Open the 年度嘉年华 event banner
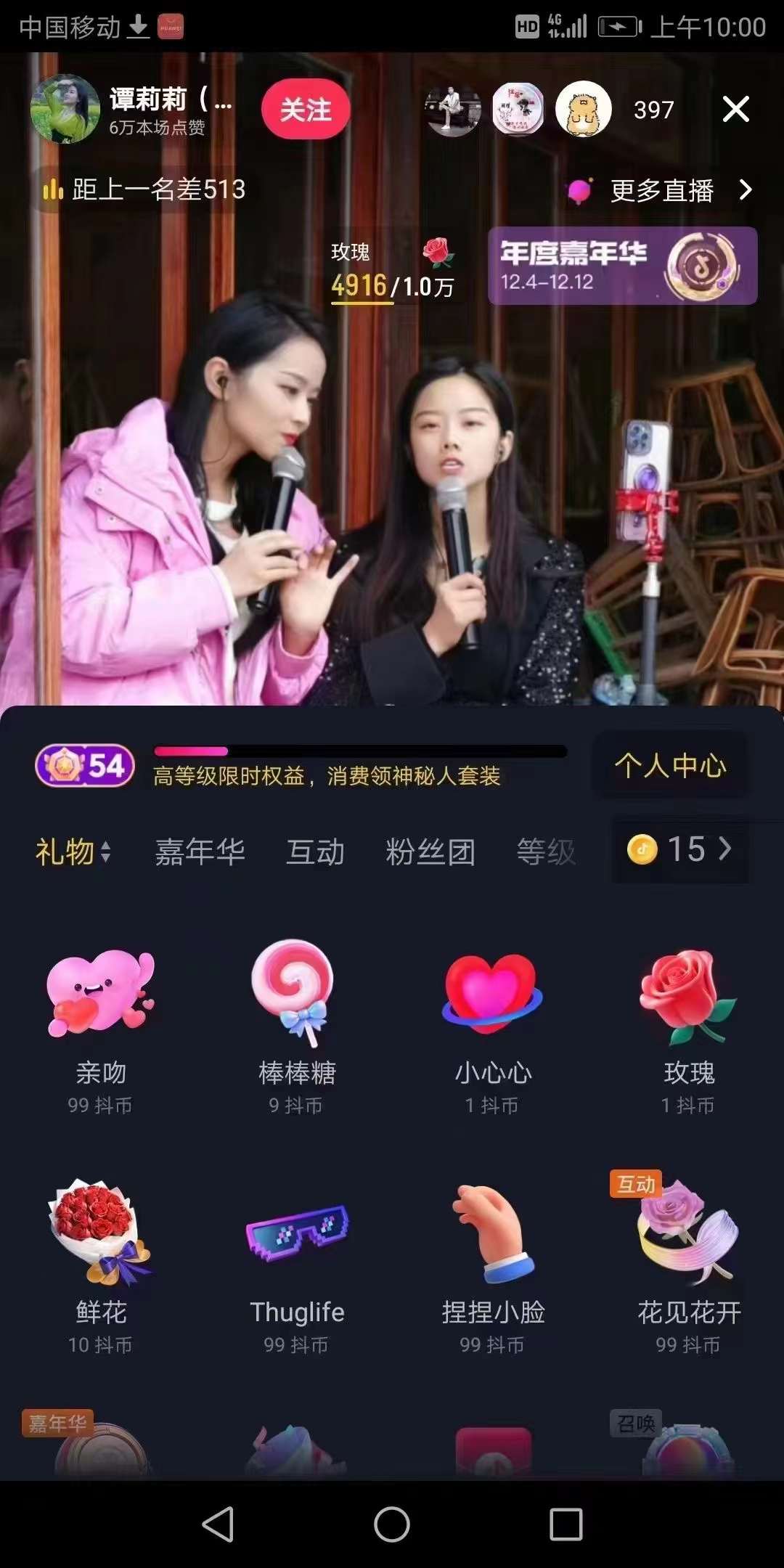Screen dimensions: 784x1568 [622, 266]
